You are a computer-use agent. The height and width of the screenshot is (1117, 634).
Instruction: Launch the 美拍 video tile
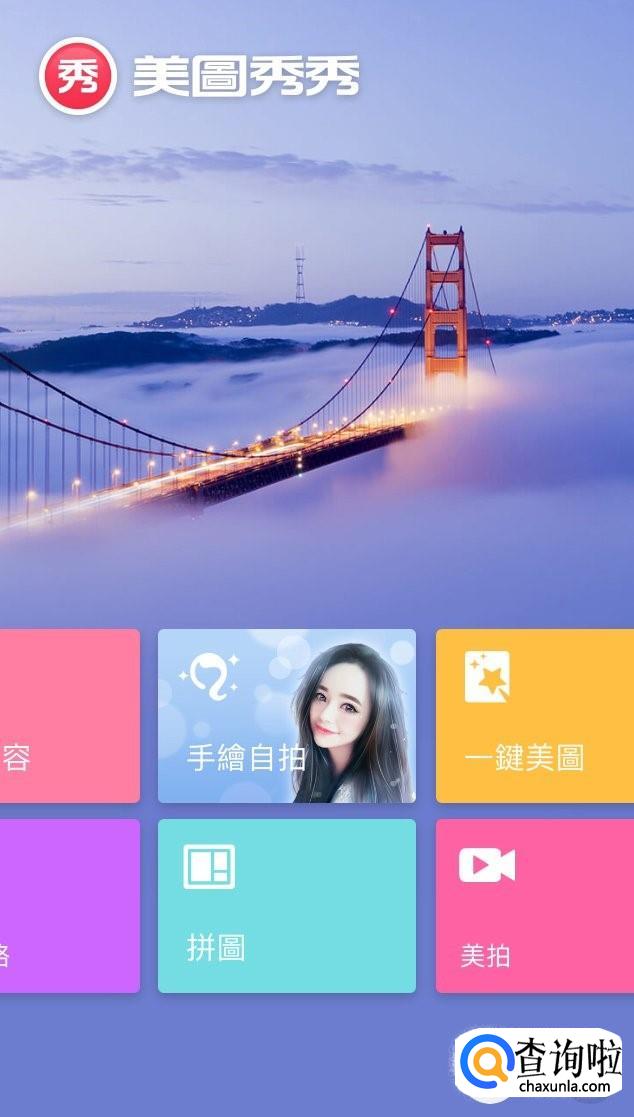point(534,905)
